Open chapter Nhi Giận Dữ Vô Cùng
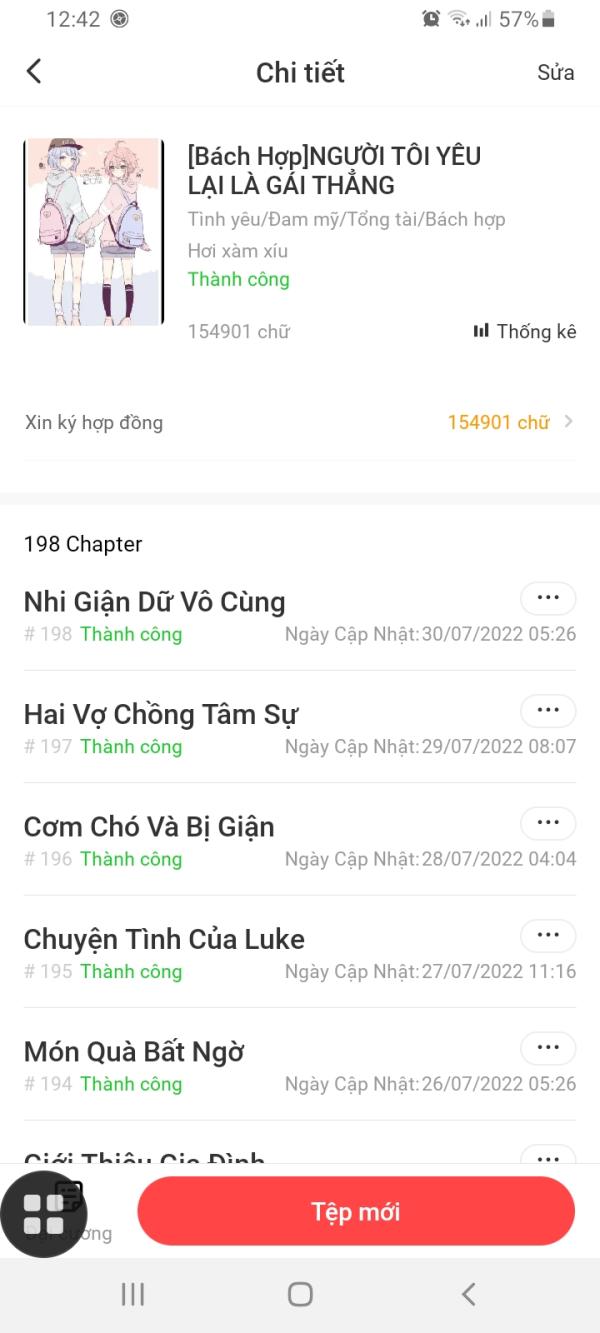600x1333 pixels. point(155,602)
